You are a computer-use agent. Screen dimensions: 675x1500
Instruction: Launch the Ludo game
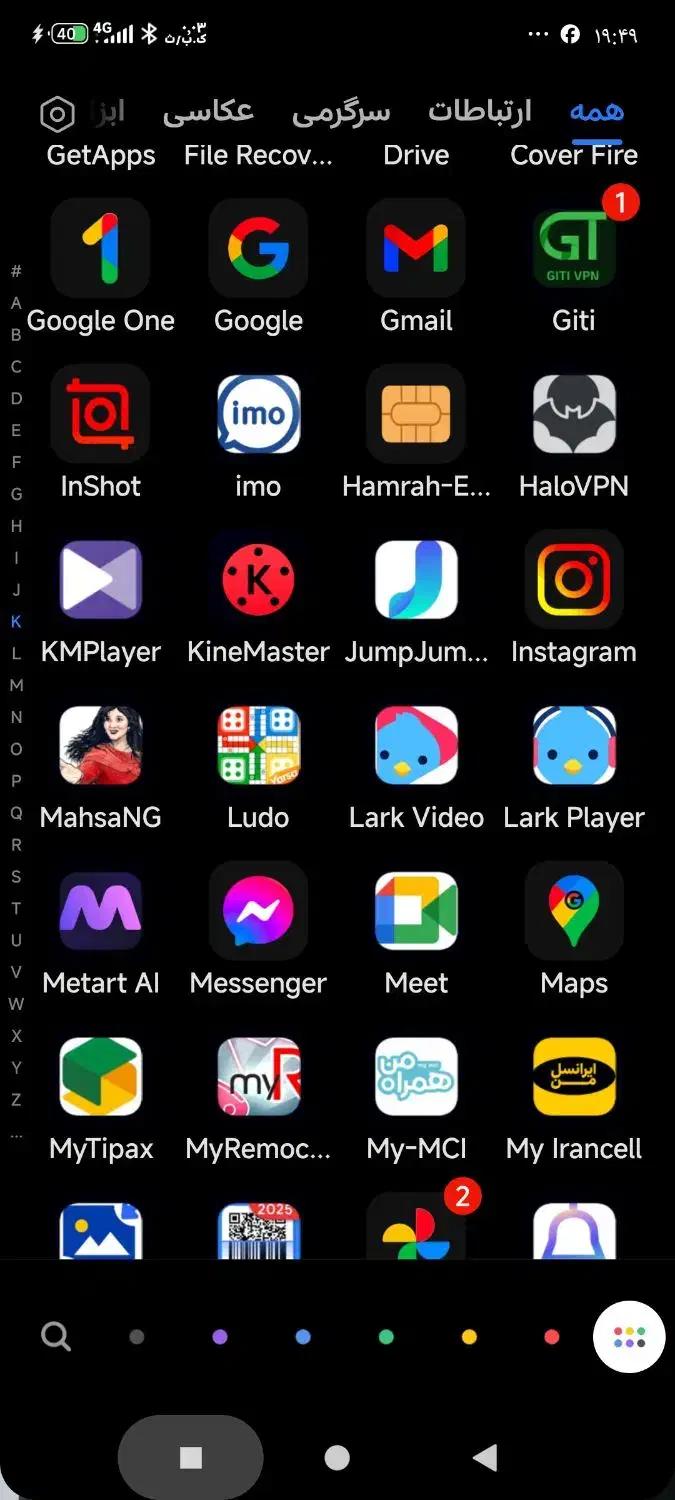[x=258, y=746]
